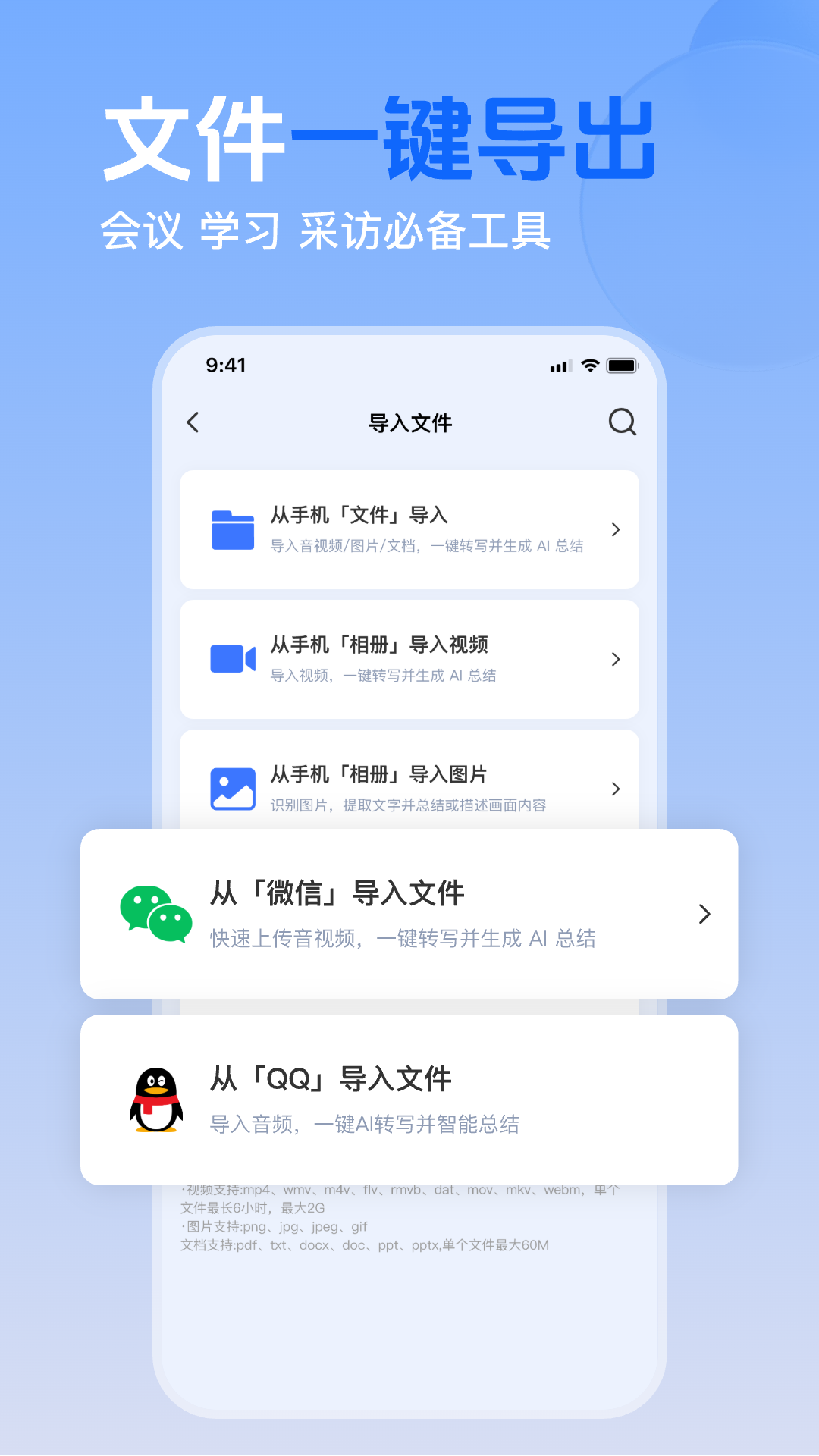Viewport: 819px width, 1456px height.
Task: Click the QQ penguin icon
Action: pos(157,1100)
